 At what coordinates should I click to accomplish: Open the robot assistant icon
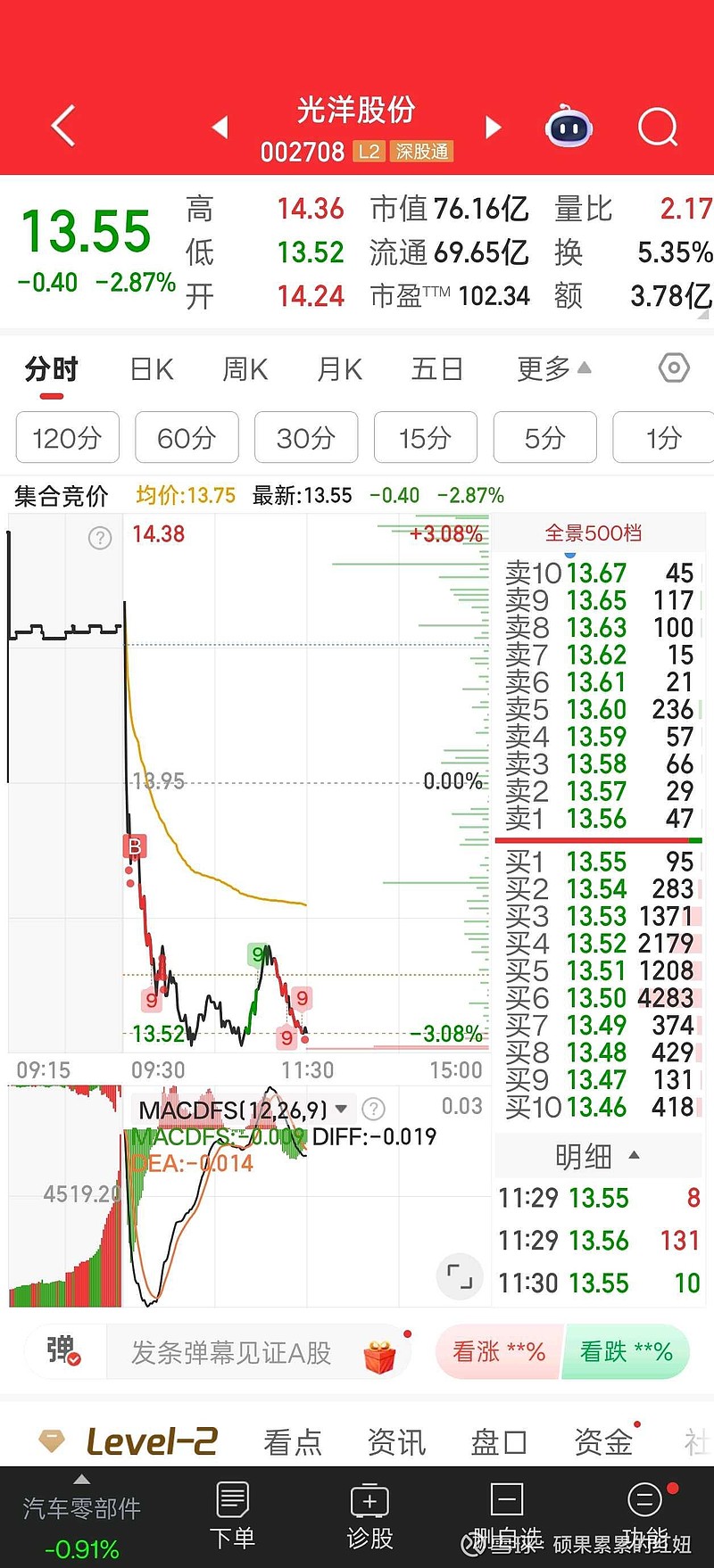569,128
